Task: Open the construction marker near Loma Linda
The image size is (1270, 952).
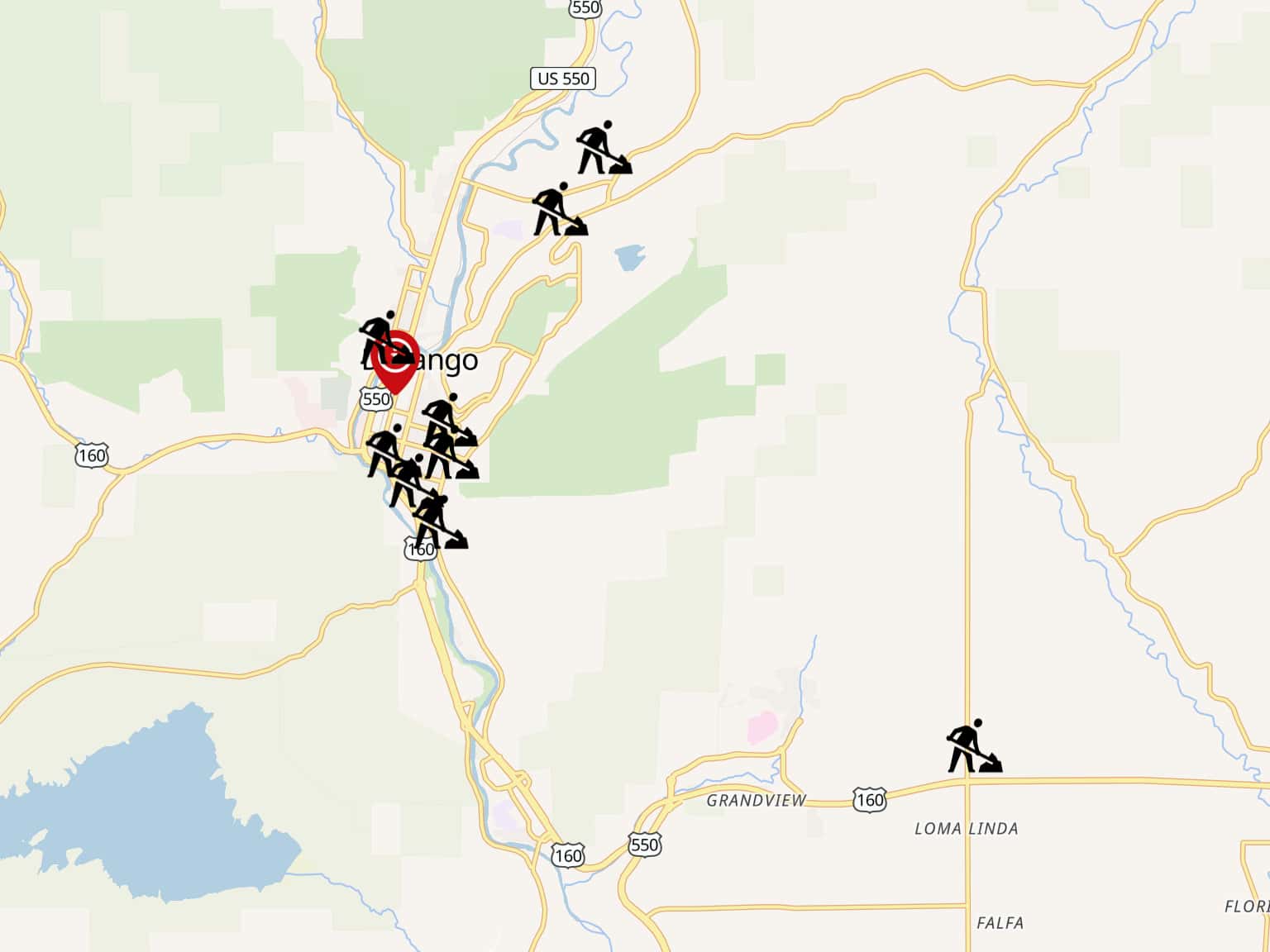Action: 973,746
